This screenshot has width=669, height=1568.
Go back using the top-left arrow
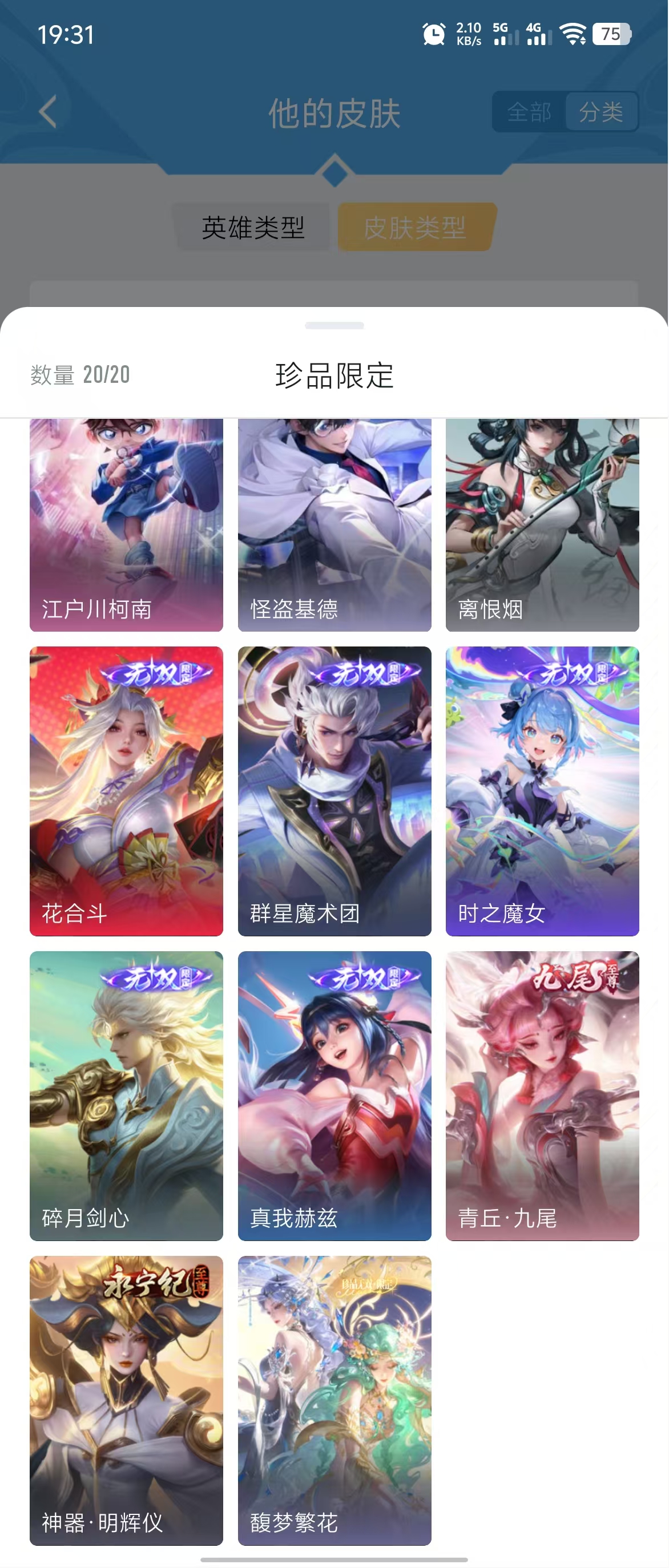coord(48,112)
